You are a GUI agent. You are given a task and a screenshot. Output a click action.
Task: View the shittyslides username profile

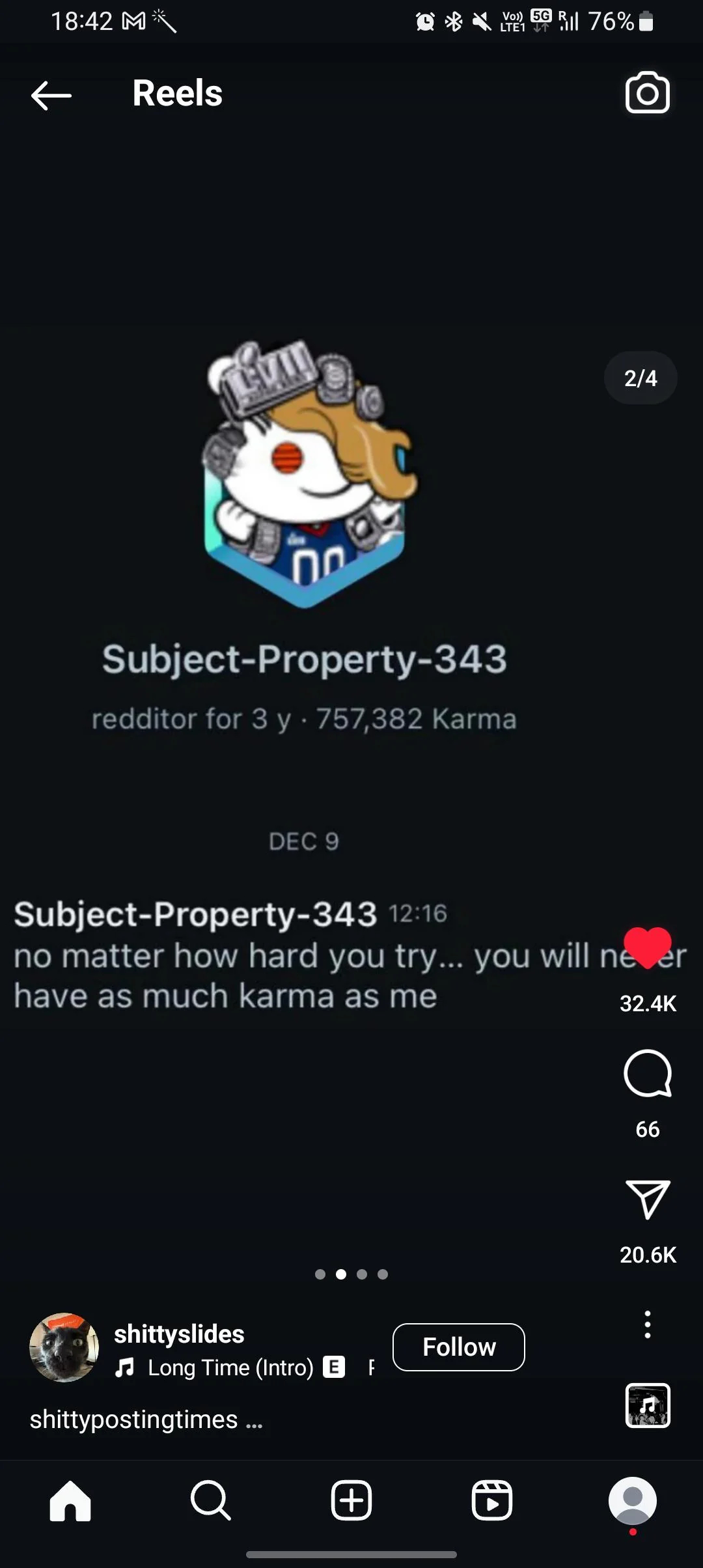coord(179,1334)
